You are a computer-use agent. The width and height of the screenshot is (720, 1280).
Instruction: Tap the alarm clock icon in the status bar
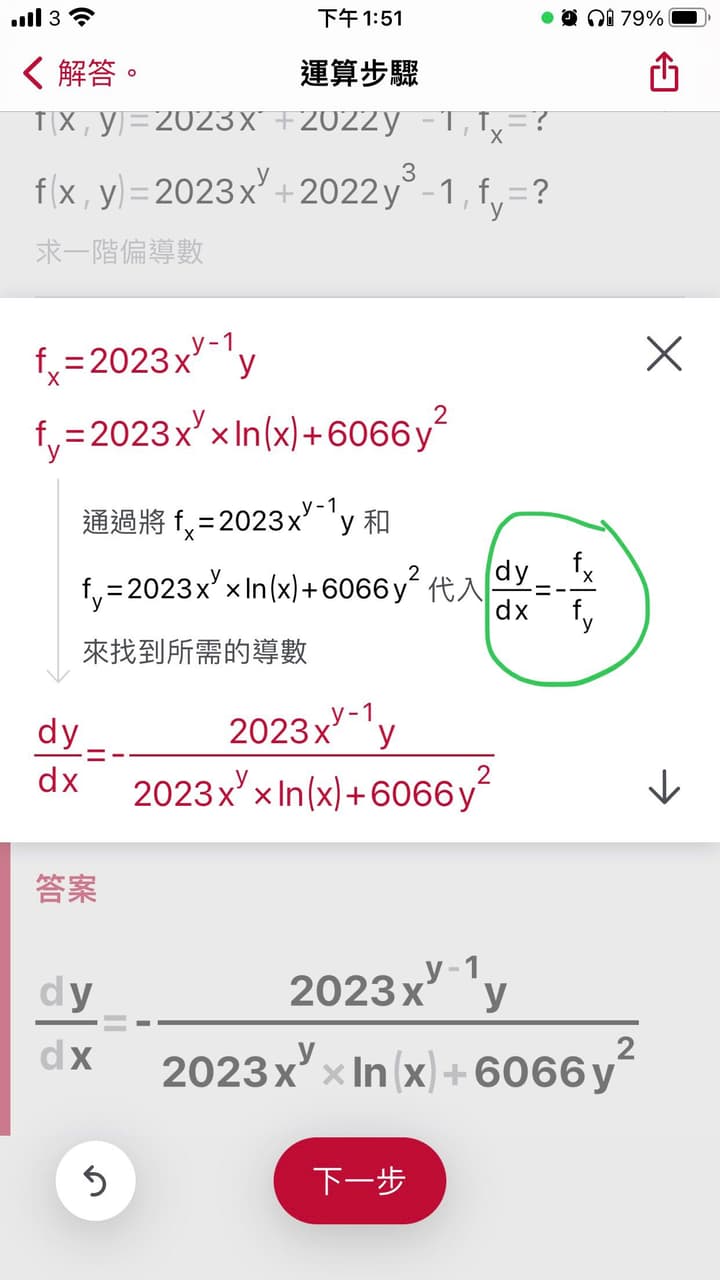click(571, 16)
